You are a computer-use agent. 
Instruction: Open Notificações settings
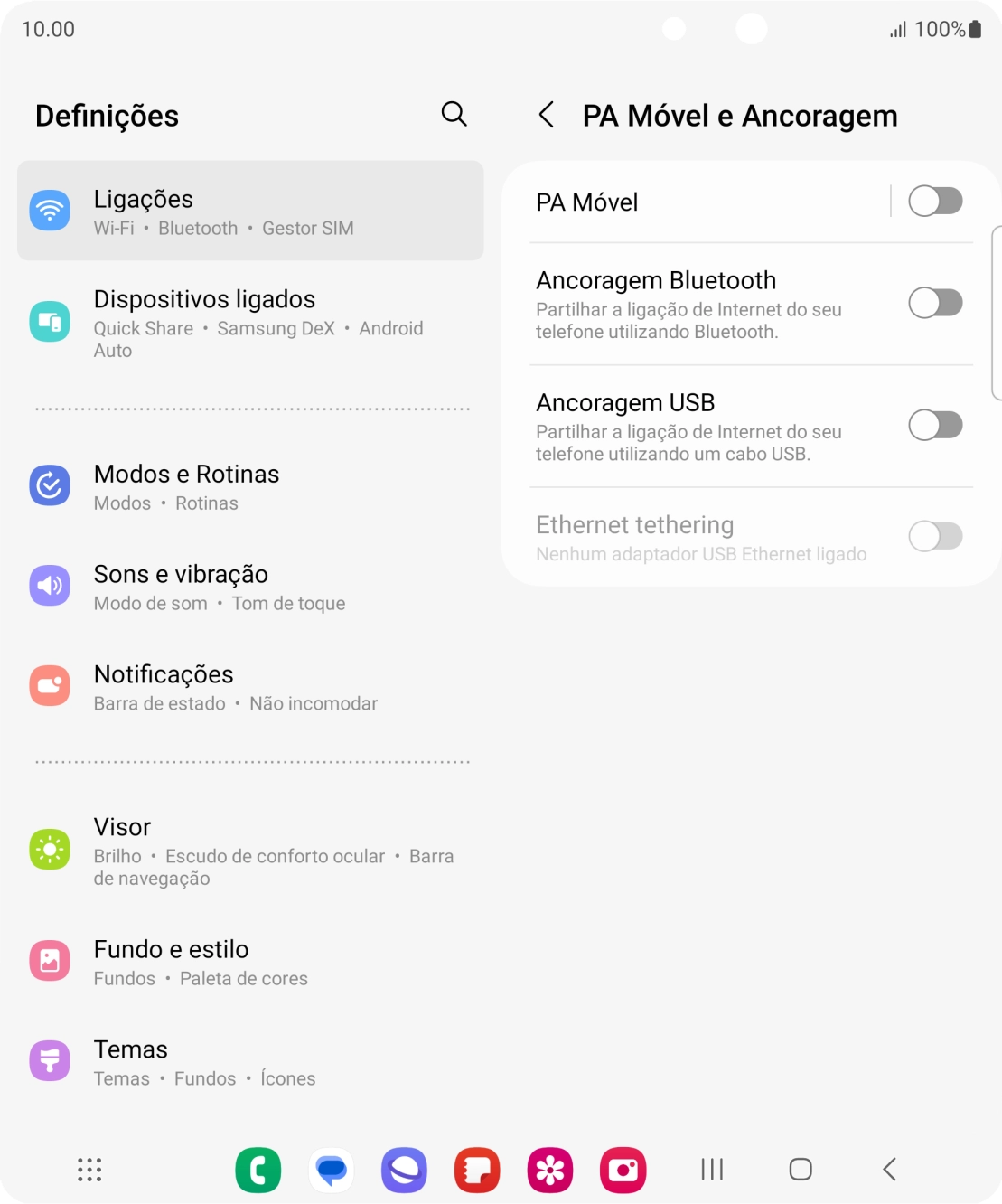[250, 688]
